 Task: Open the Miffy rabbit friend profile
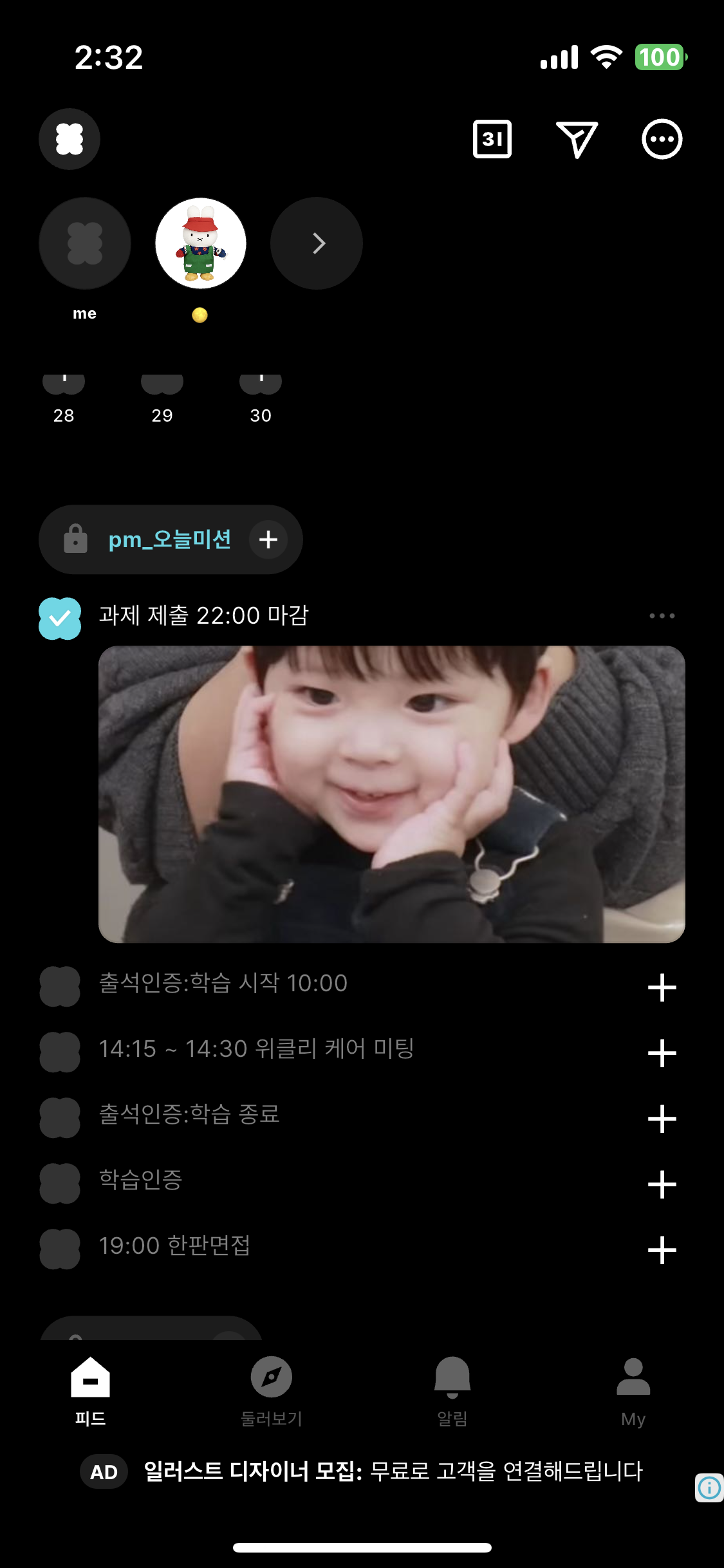(x=201, y=243)
